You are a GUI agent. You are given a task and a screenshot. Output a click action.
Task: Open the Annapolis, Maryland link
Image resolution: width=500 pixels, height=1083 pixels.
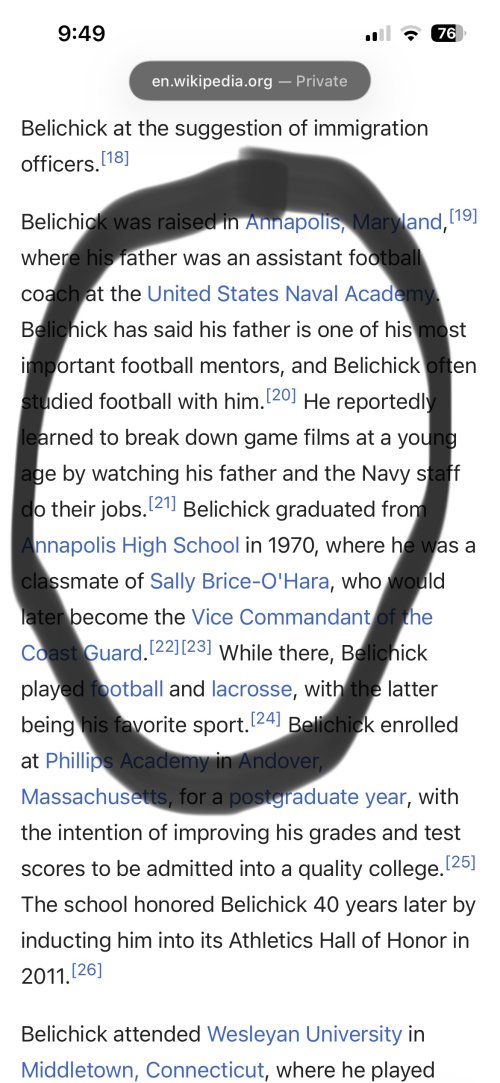coord(343,222)
